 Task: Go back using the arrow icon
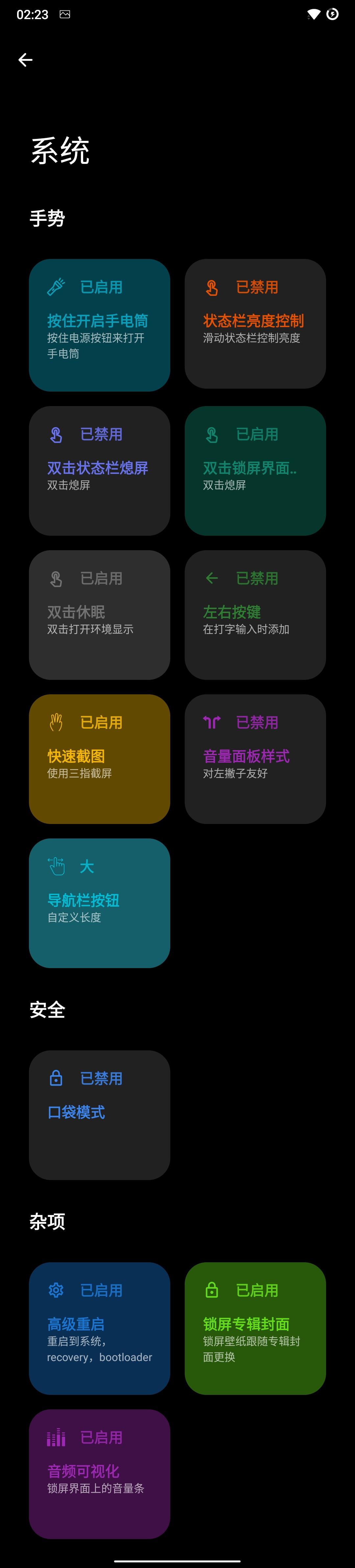pyautogui.click(x=26, y=60)
